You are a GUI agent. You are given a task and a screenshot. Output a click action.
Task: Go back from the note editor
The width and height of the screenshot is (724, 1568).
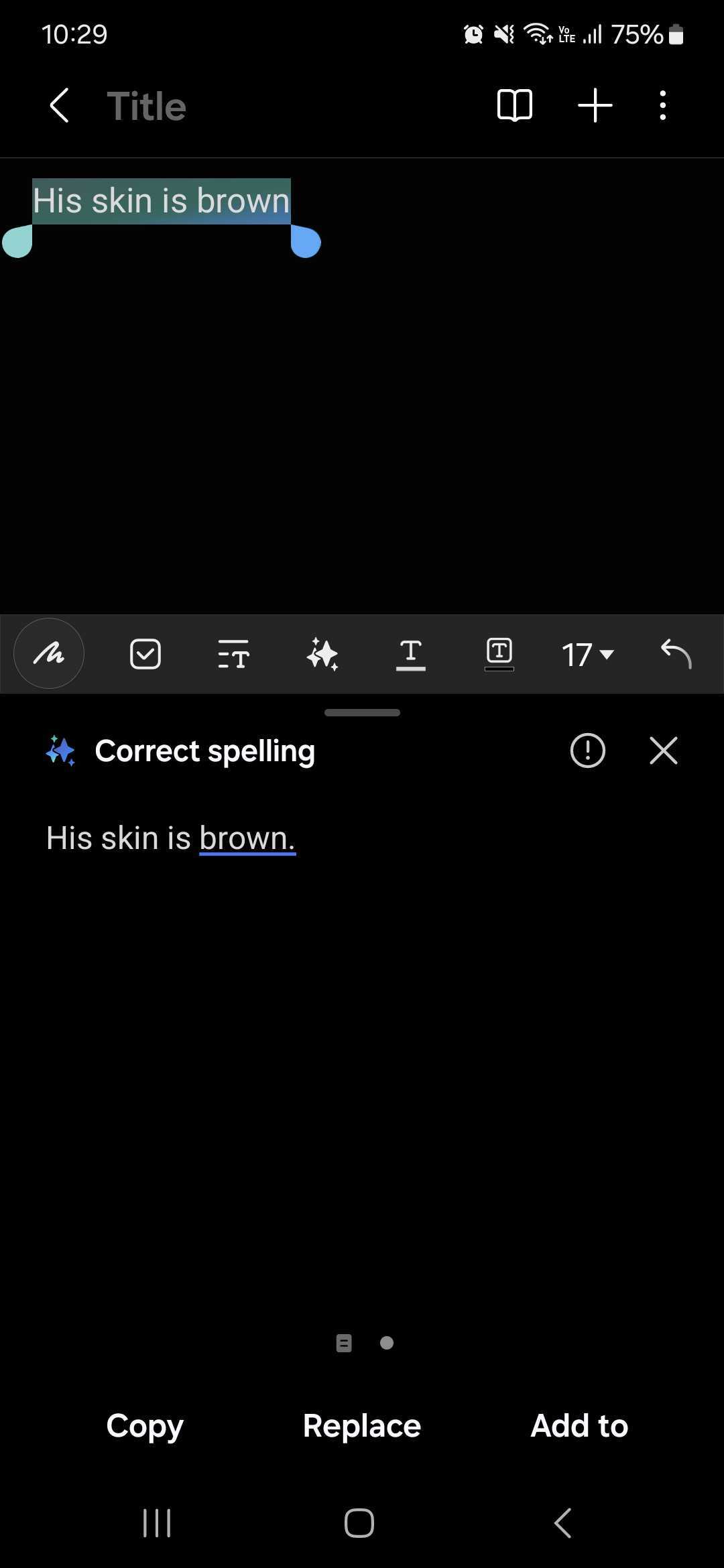(x=60, y=106)
